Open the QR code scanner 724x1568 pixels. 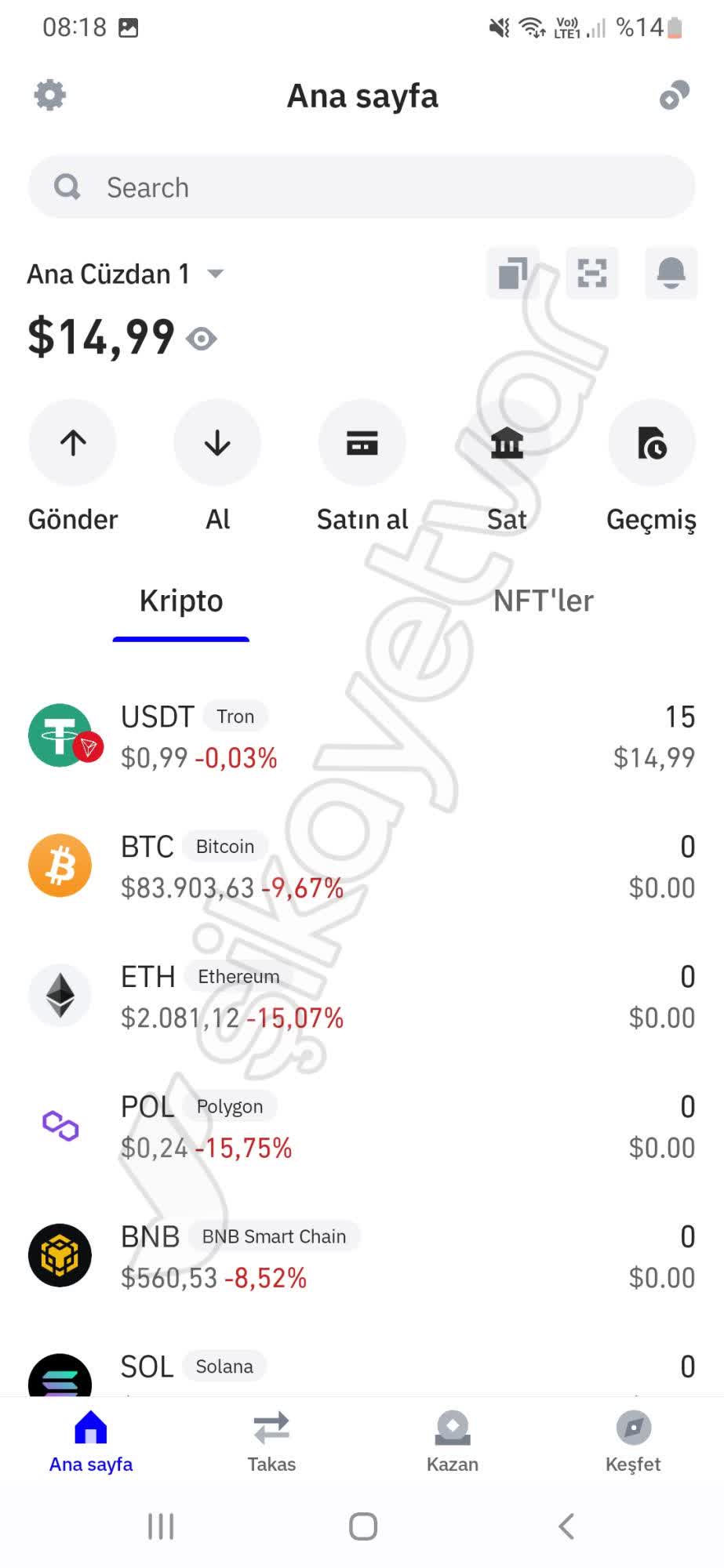tap(591, 273)
